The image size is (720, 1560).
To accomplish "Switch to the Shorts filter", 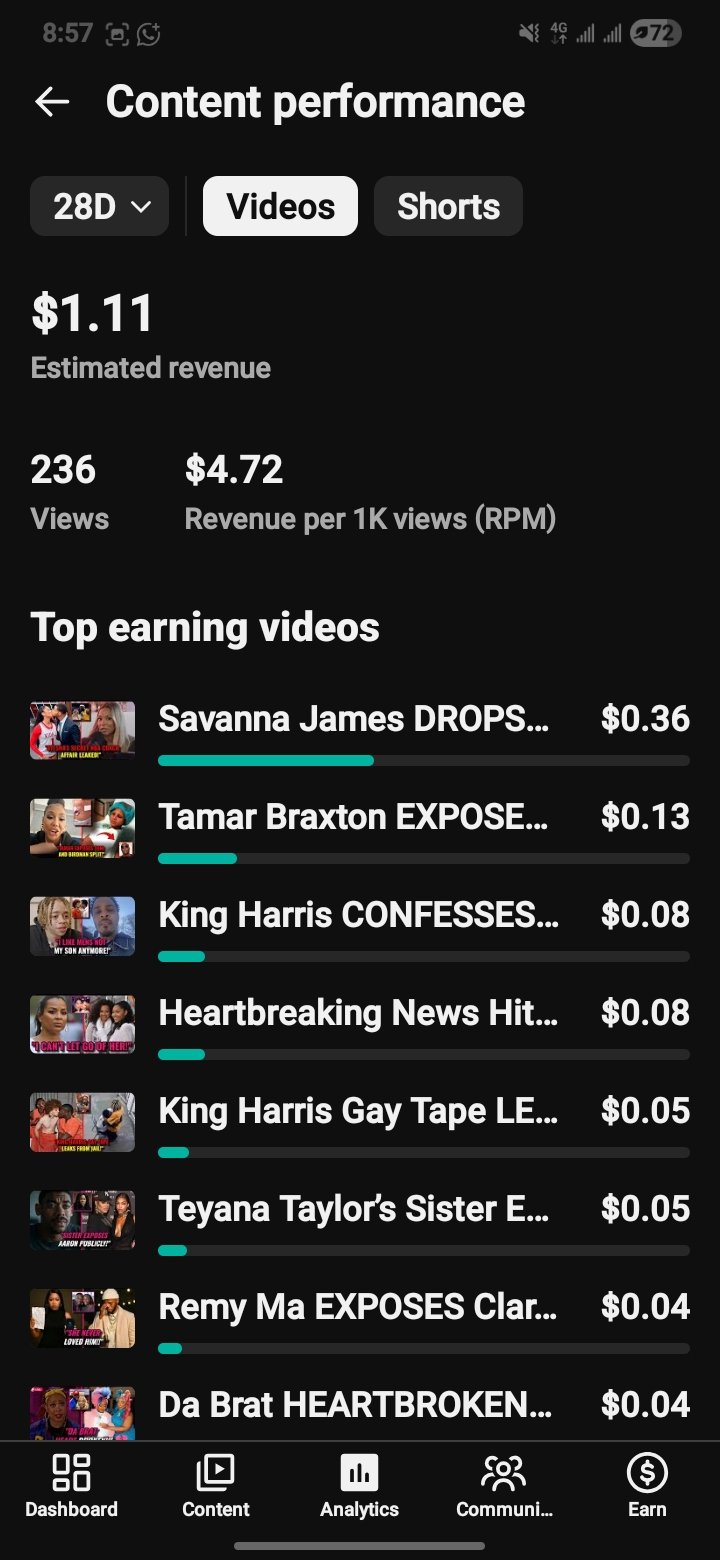I will coord(448,206).
